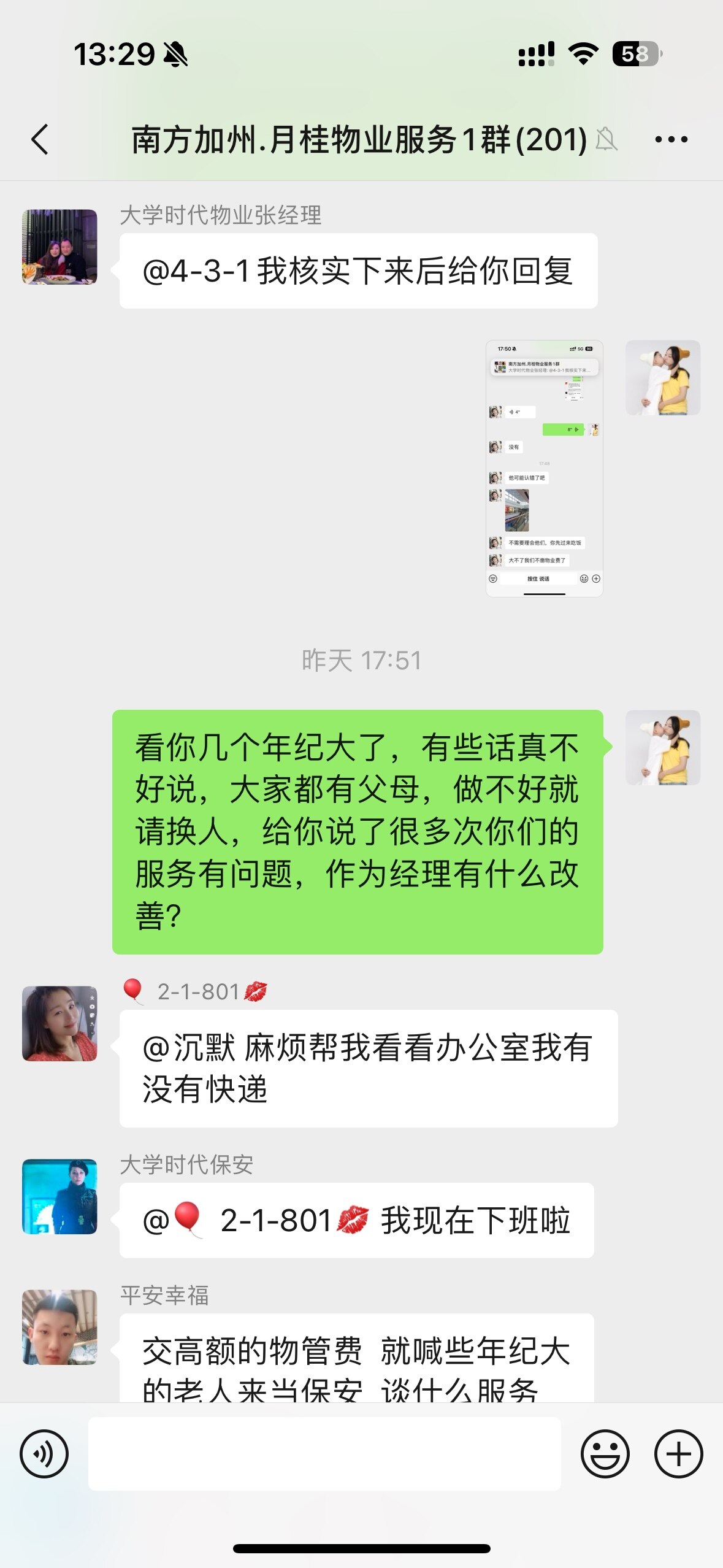Image resolution: width=723 pixels, height=1568 pixels.
Task: Open the plus attachments menu
Action: (678, 1453)
